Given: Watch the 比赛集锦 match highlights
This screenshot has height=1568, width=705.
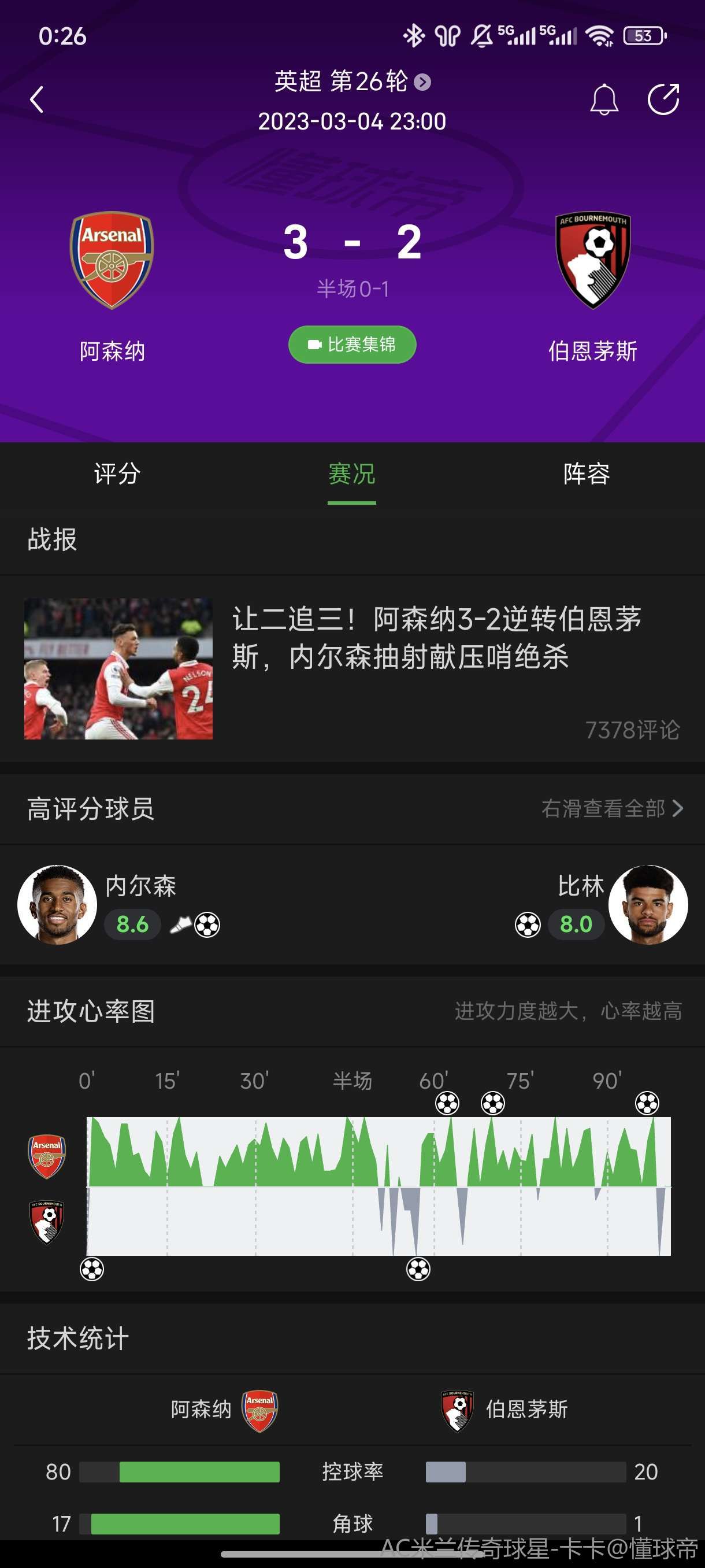Looking at the screenshot, I should [x=351, y=345].
